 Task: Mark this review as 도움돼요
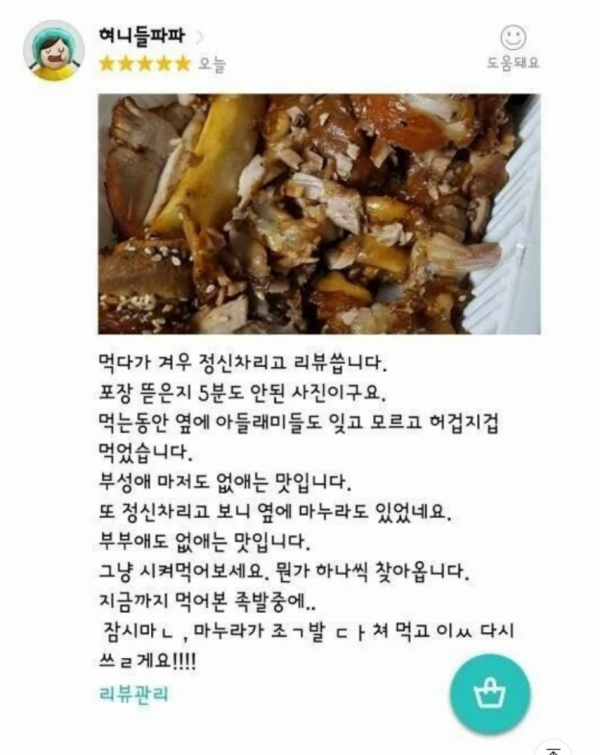(x=513, y=45)
